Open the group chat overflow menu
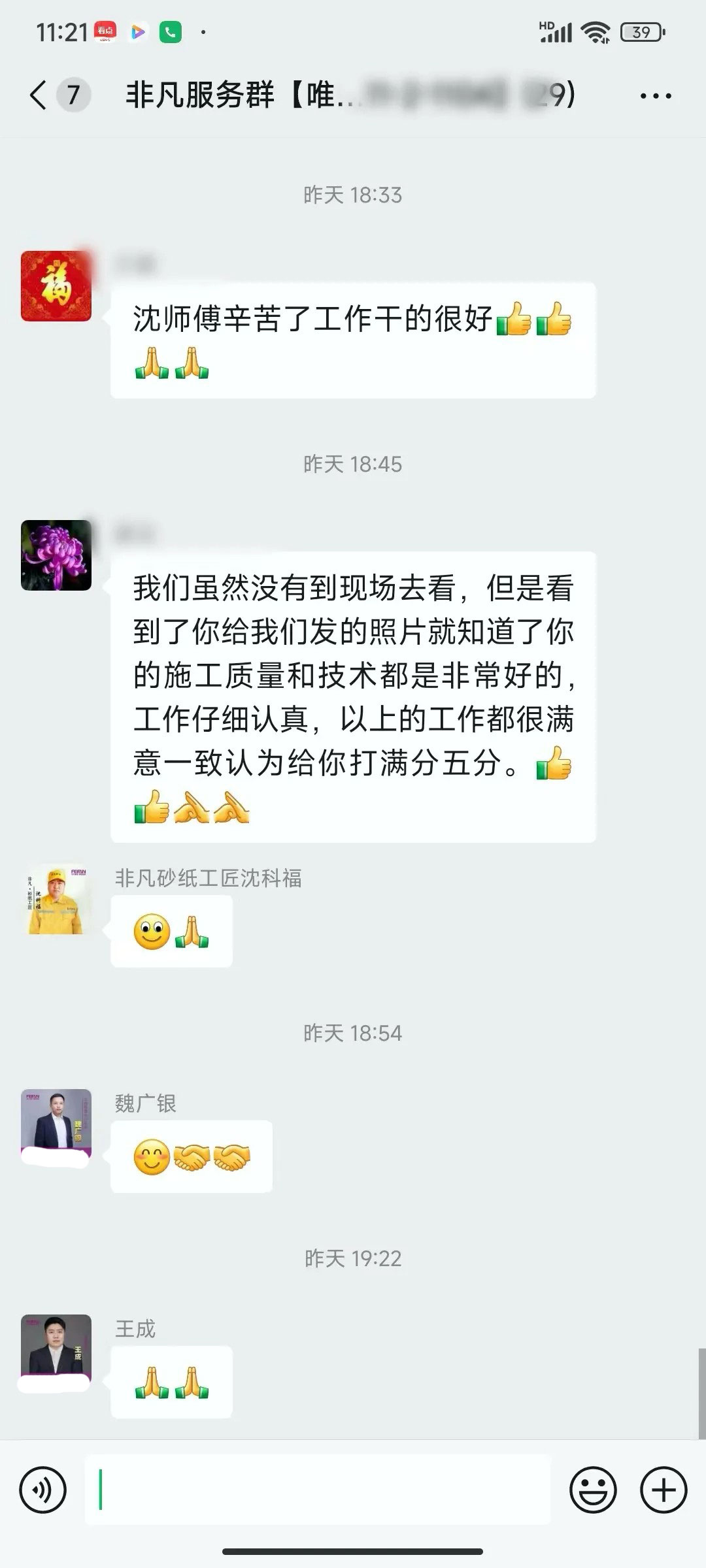The width and height of the screenshot is (706, 1568). [655, 96]
